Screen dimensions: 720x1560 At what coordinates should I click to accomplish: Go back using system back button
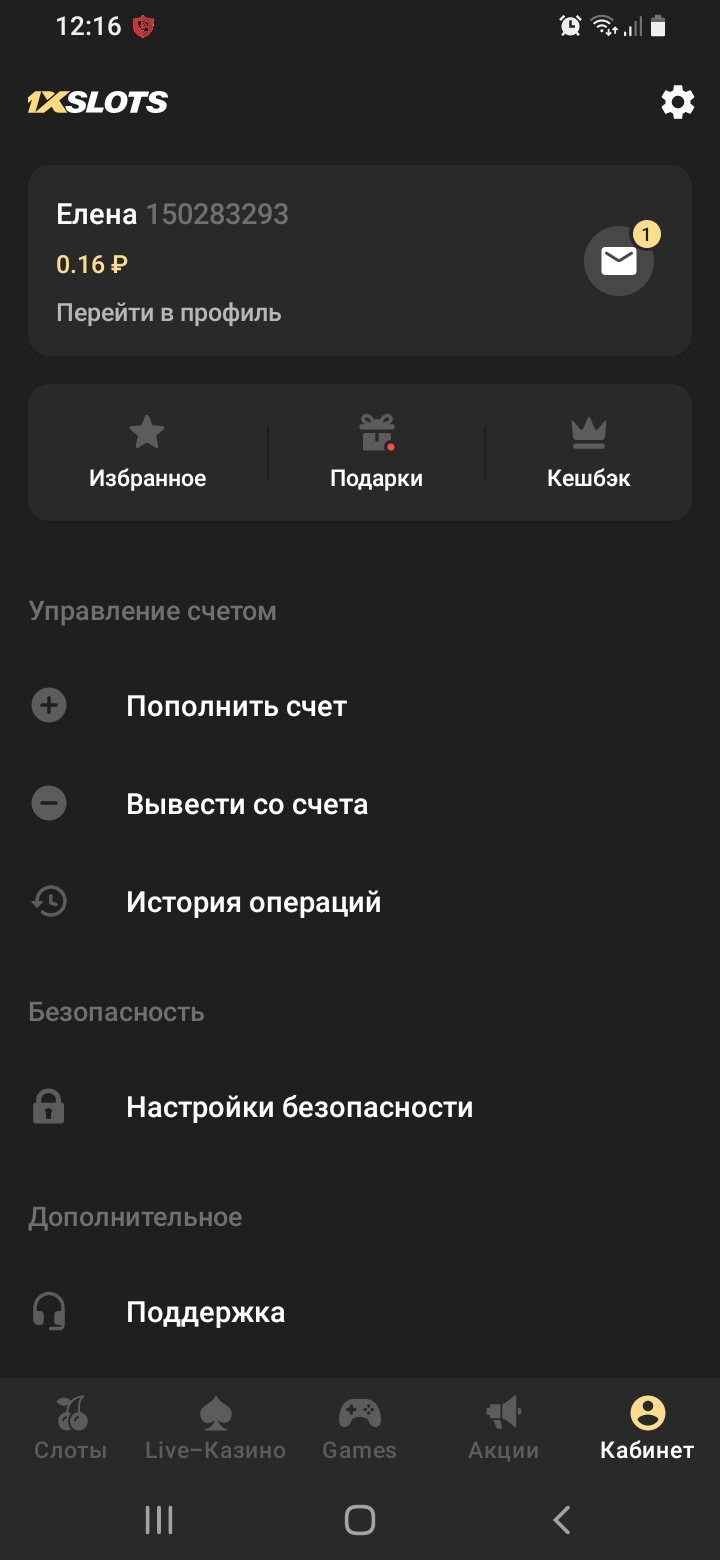click(x=562, y=1520)
